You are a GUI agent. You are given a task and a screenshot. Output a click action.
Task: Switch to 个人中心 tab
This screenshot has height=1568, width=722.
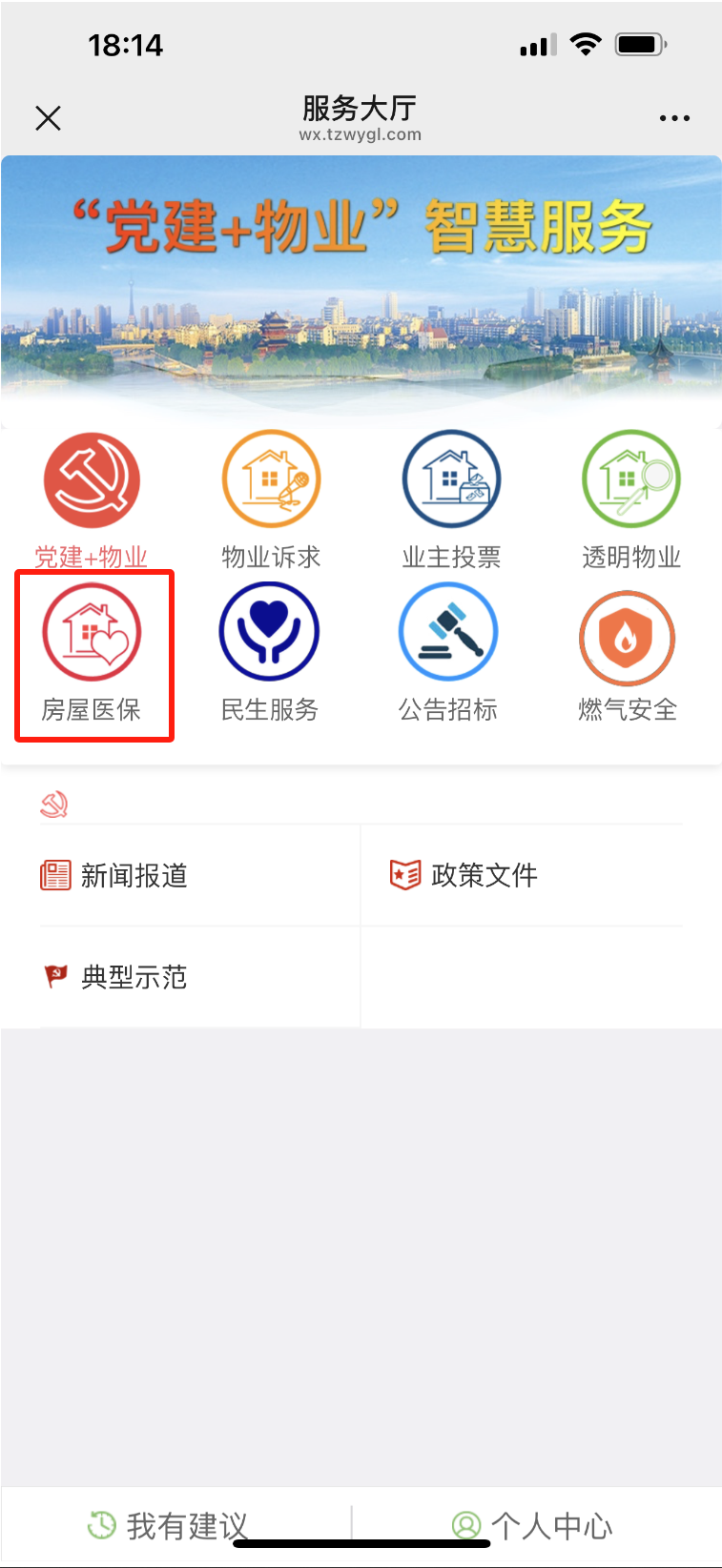(x=550, y=1525)
